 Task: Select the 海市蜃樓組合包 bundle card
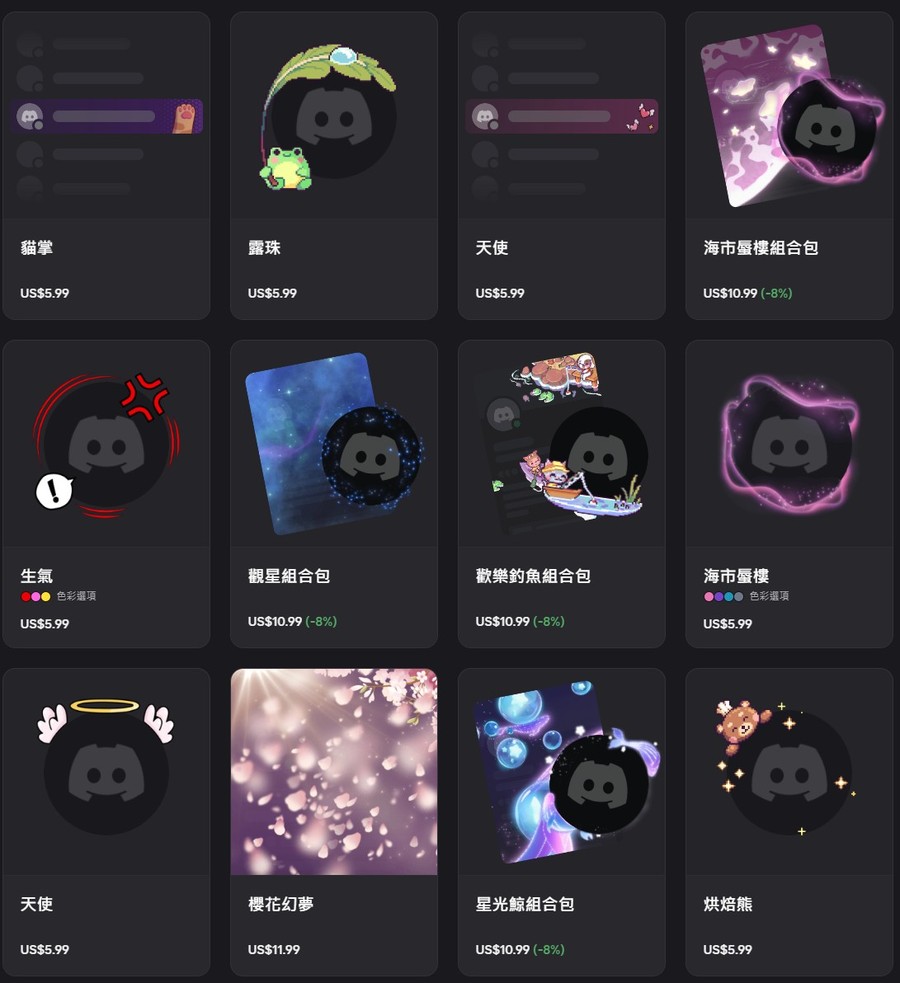click(789, 165)
